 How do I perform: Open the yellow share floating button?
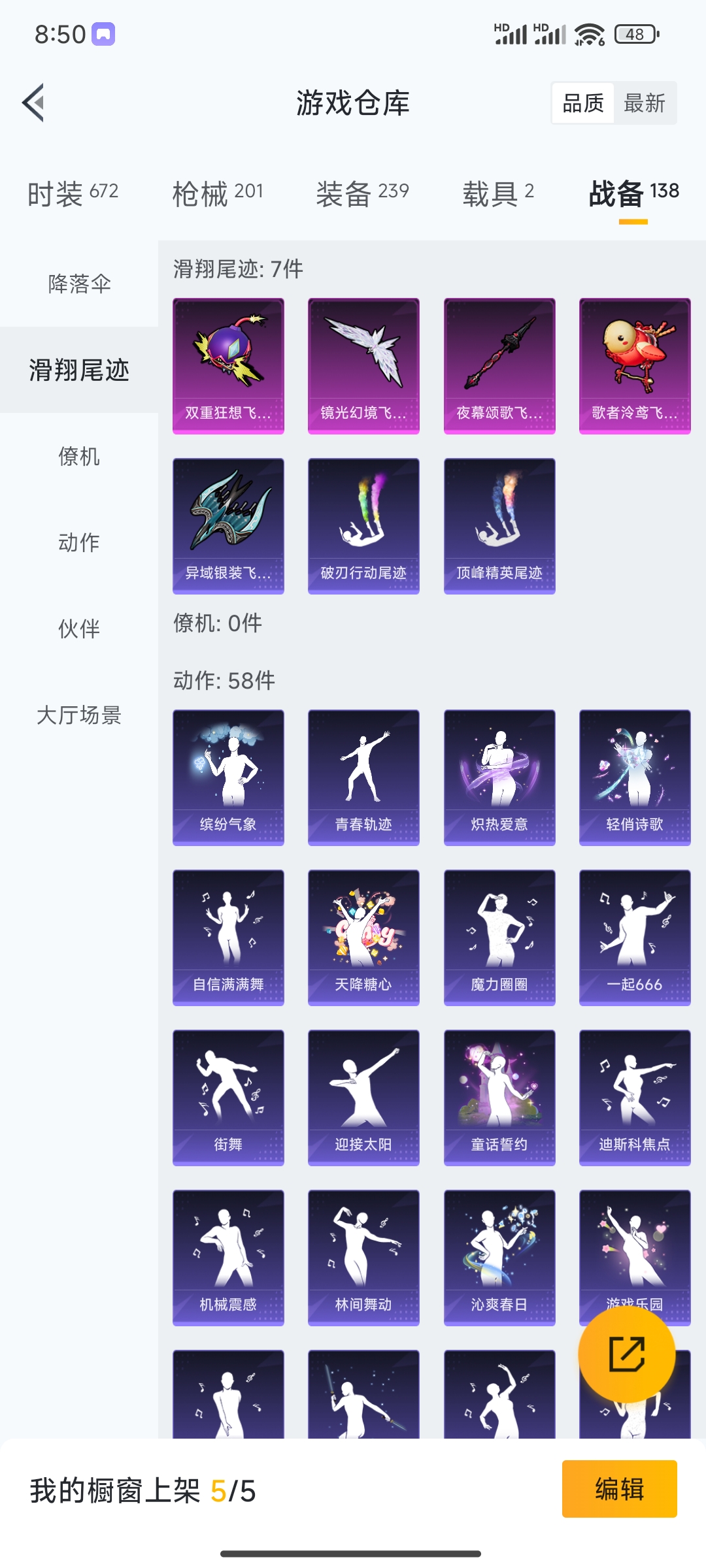point(627,1354)
